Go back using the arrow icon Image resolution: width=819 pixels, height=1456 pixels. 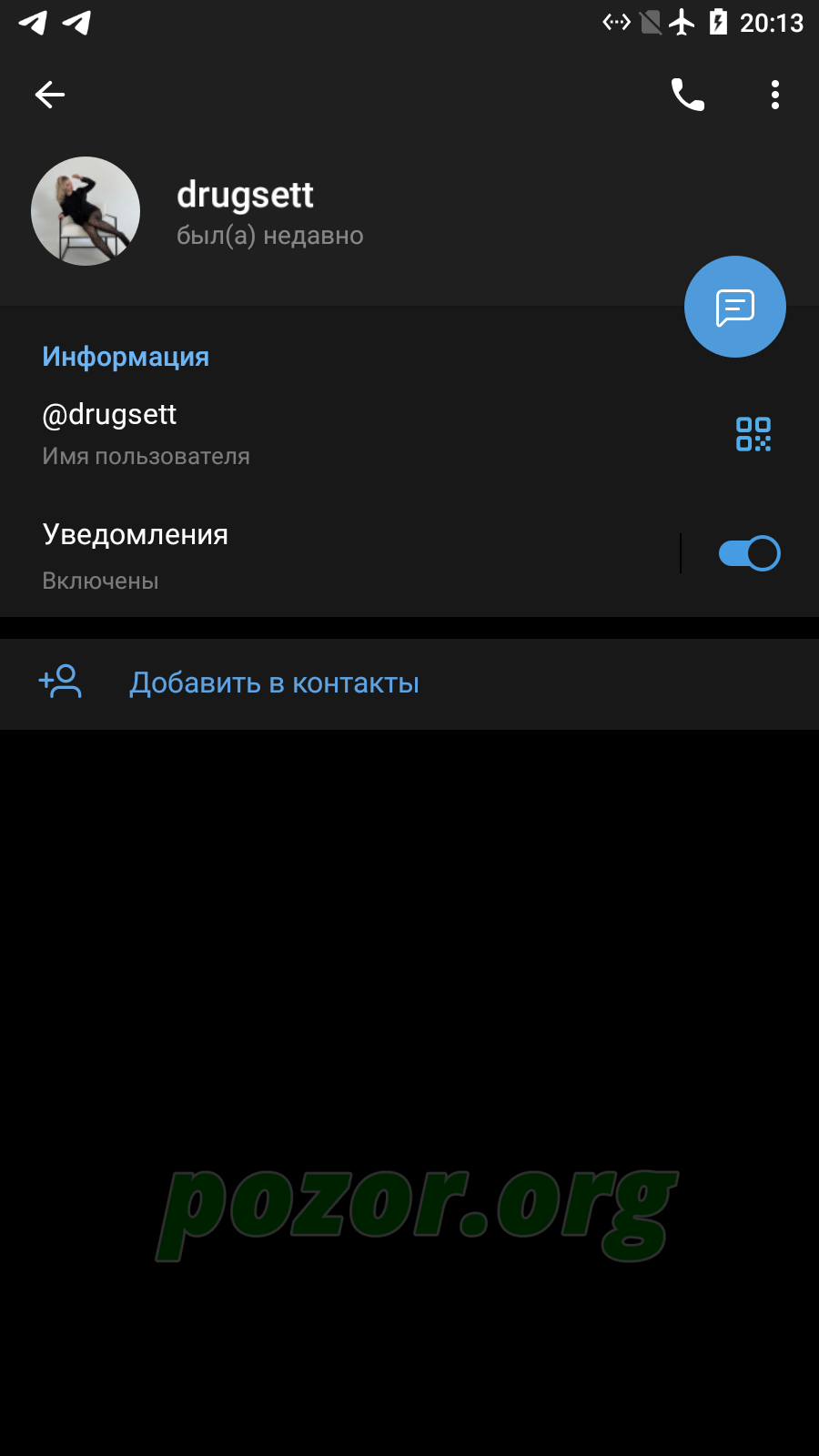(50, 95)
